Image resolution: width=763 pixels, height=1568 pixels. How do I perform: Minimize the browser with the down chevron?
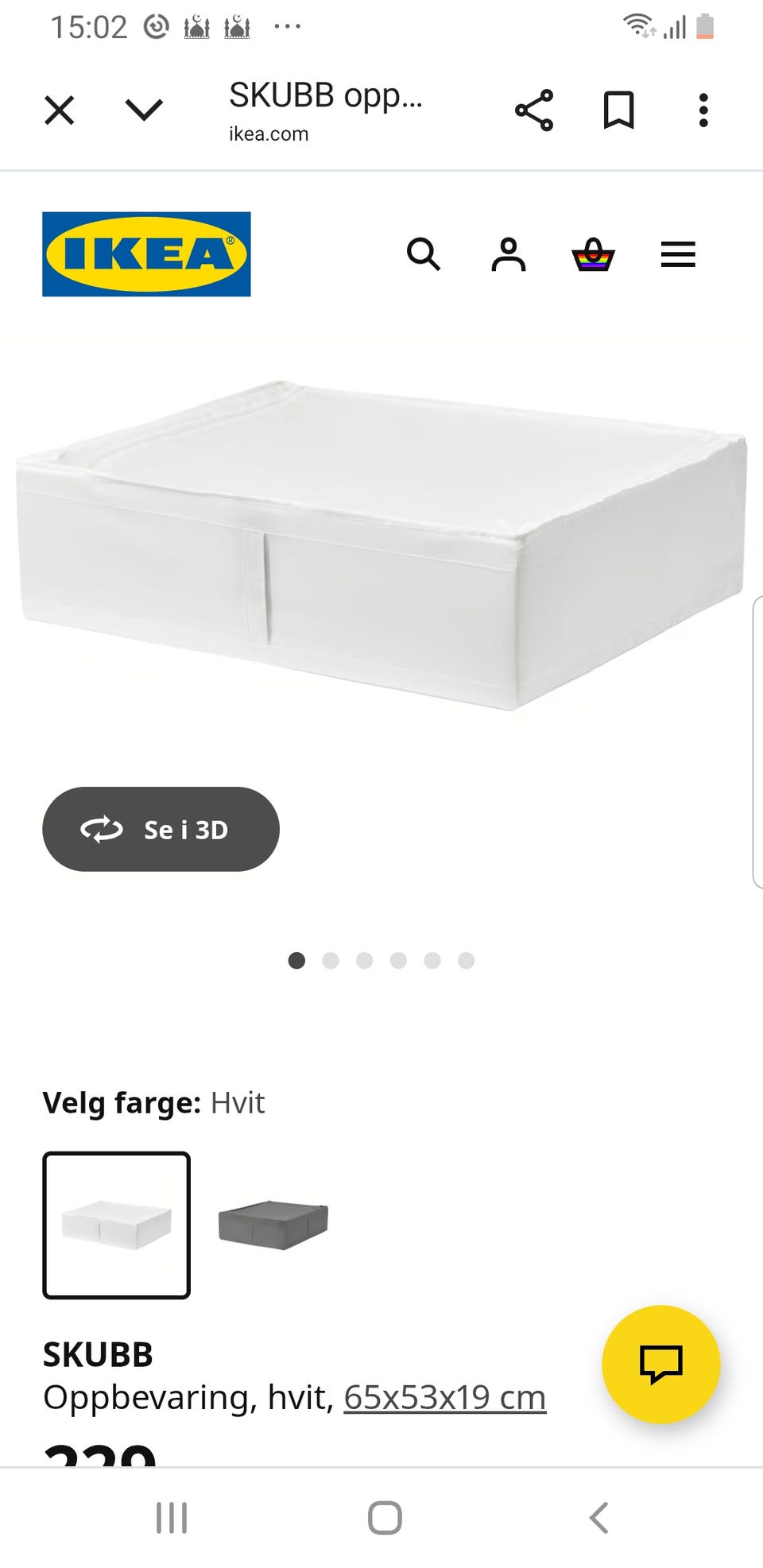pos(144,110)
